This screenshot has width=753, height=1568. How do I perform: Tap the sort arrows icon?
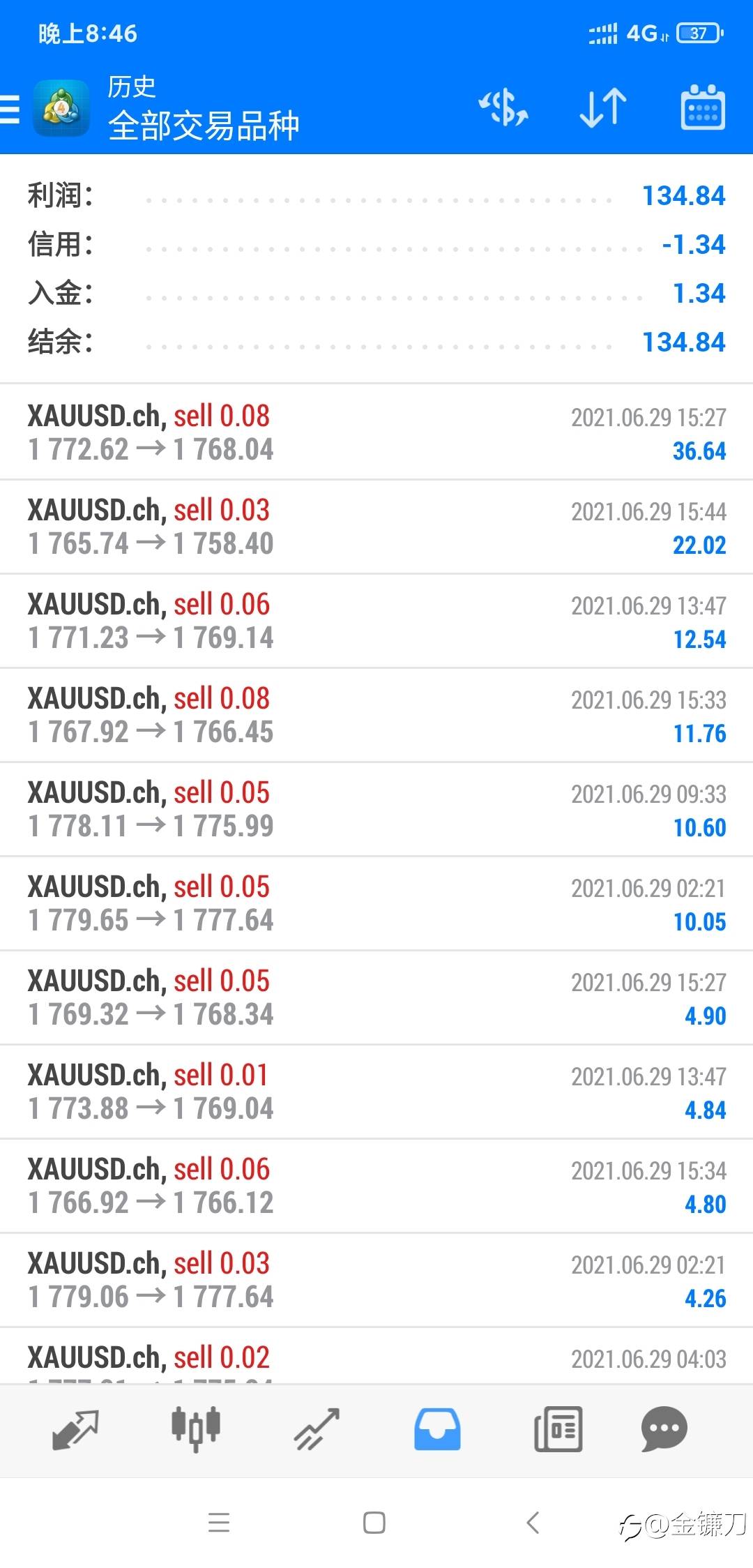tap(603, 108)
